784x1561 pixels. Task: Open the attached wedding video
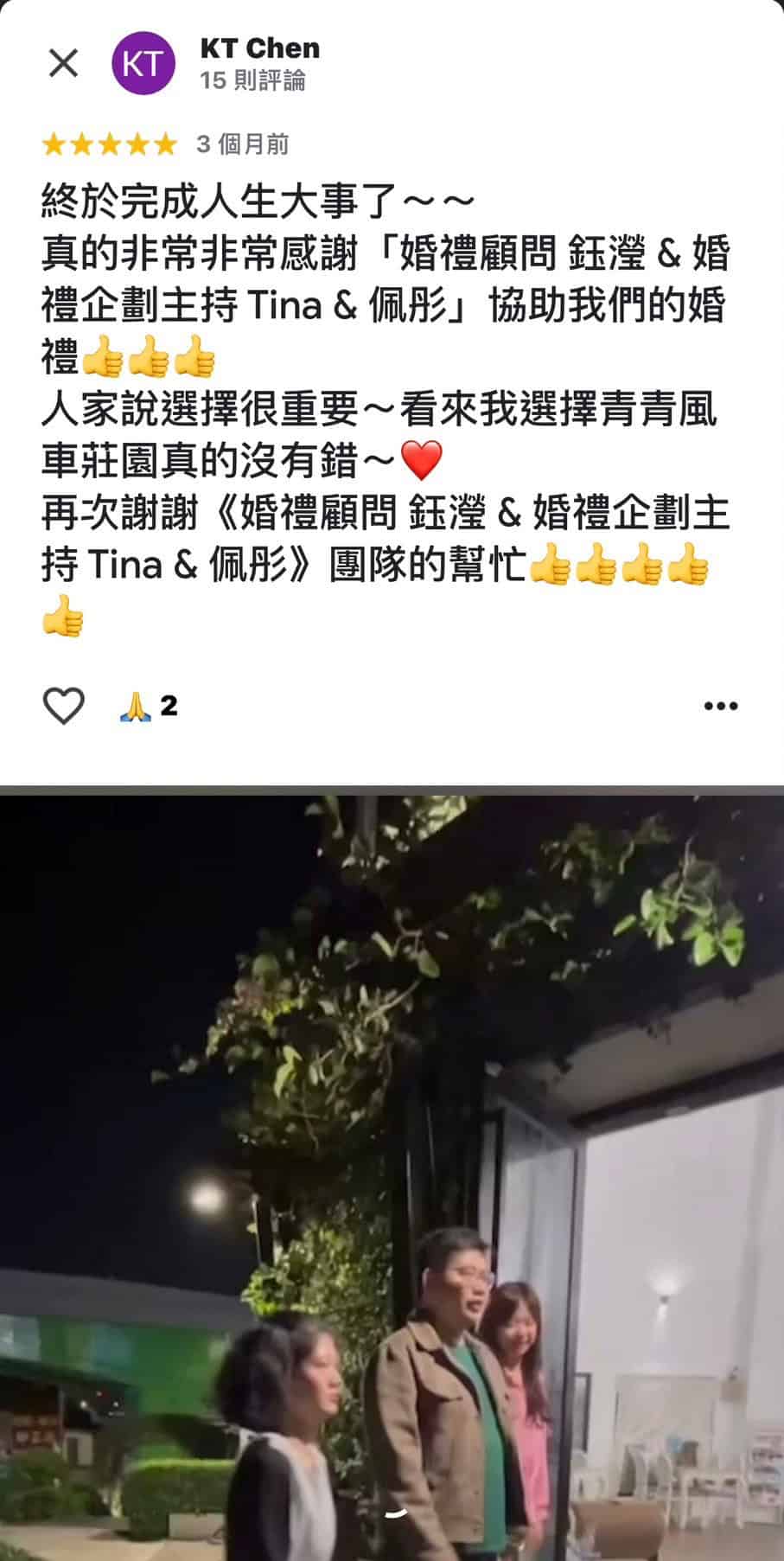click(392, 1176)
